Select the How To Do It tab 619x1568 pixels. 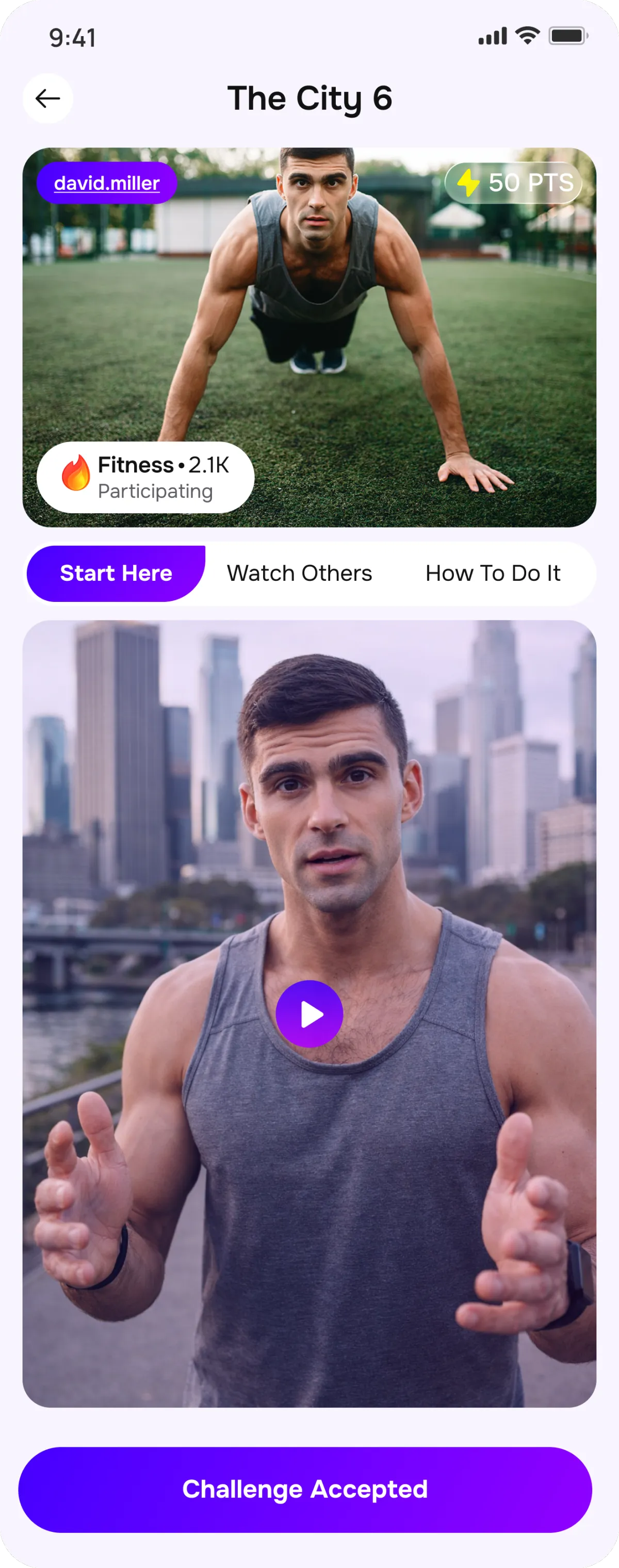493,574
